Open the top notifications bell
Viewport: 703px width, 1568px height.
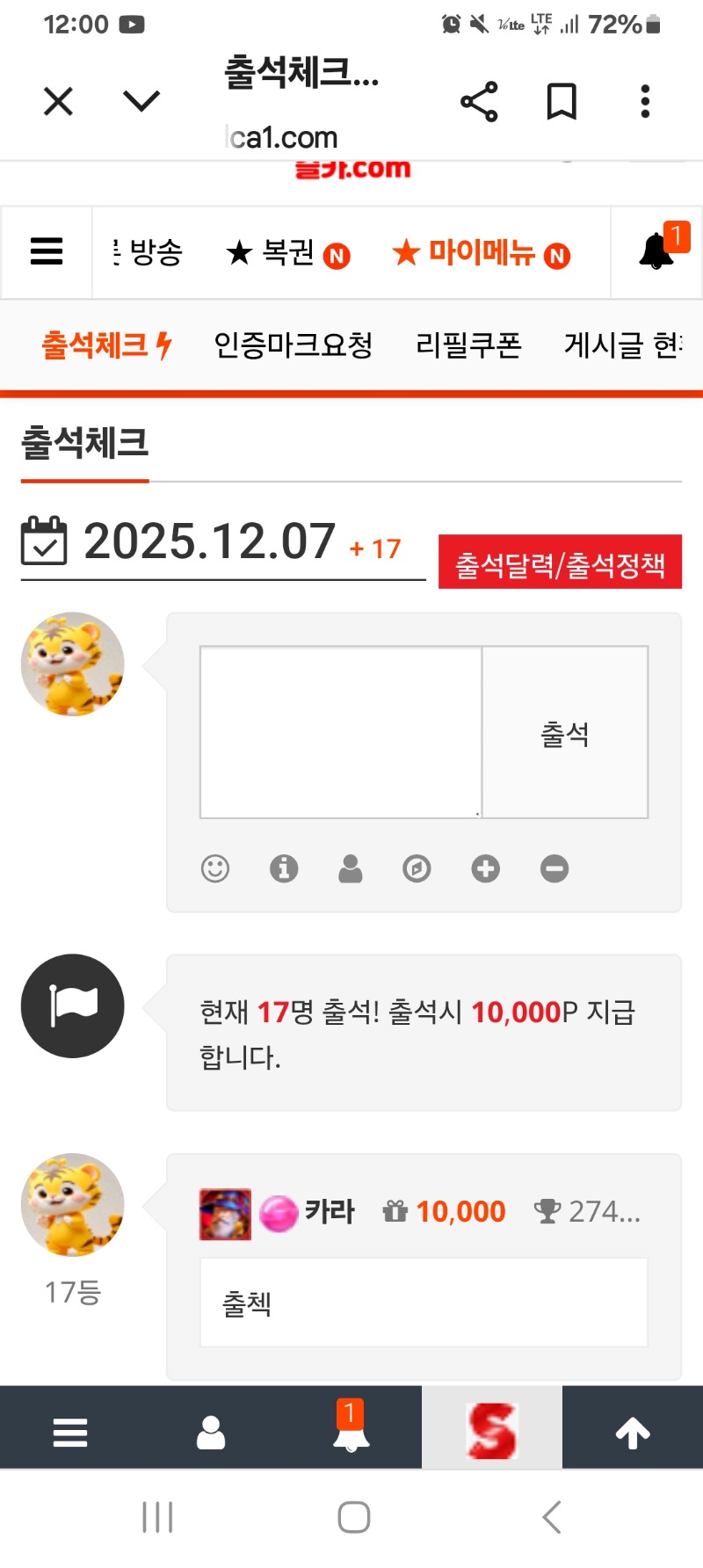point(656,251)
